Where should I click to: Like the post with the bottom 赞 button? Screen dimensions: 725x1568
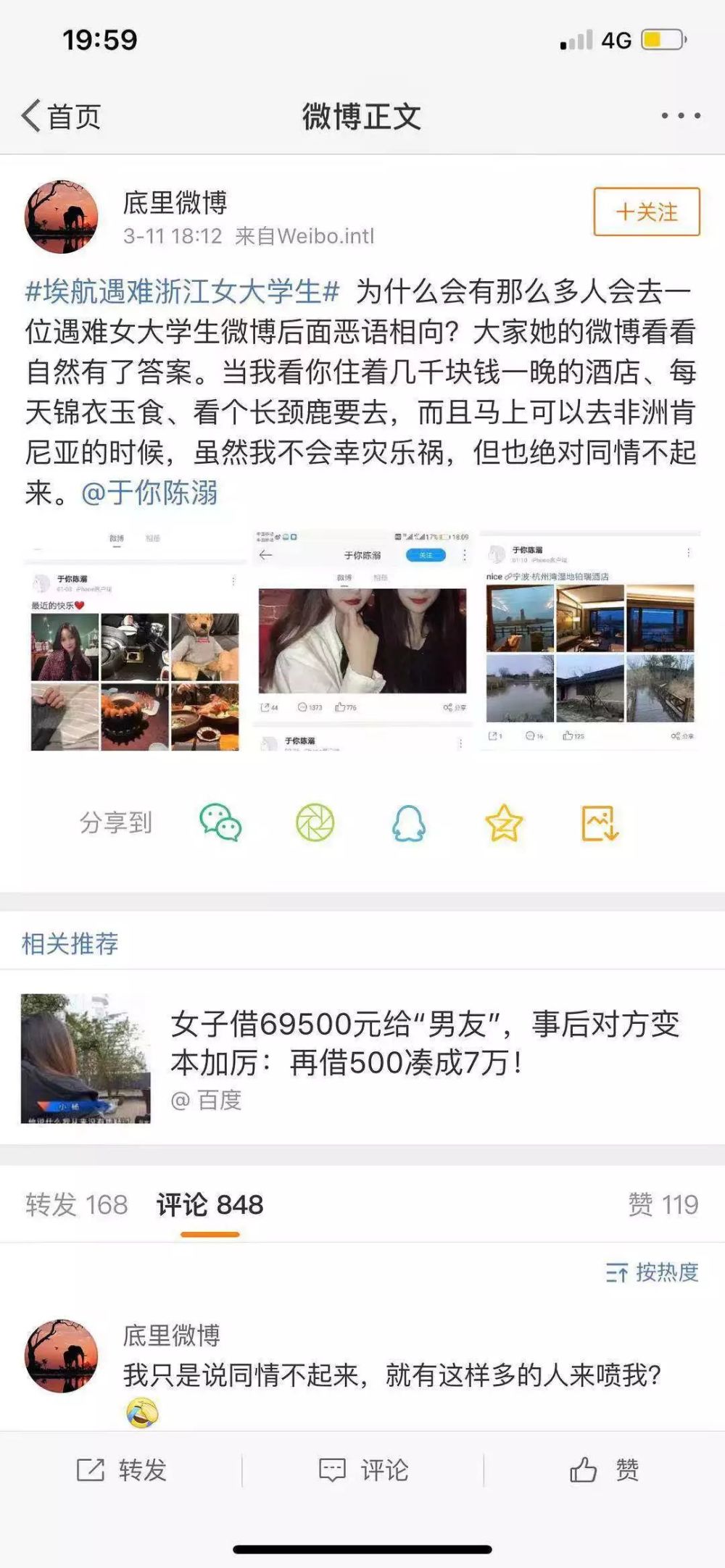point(604,1470)
